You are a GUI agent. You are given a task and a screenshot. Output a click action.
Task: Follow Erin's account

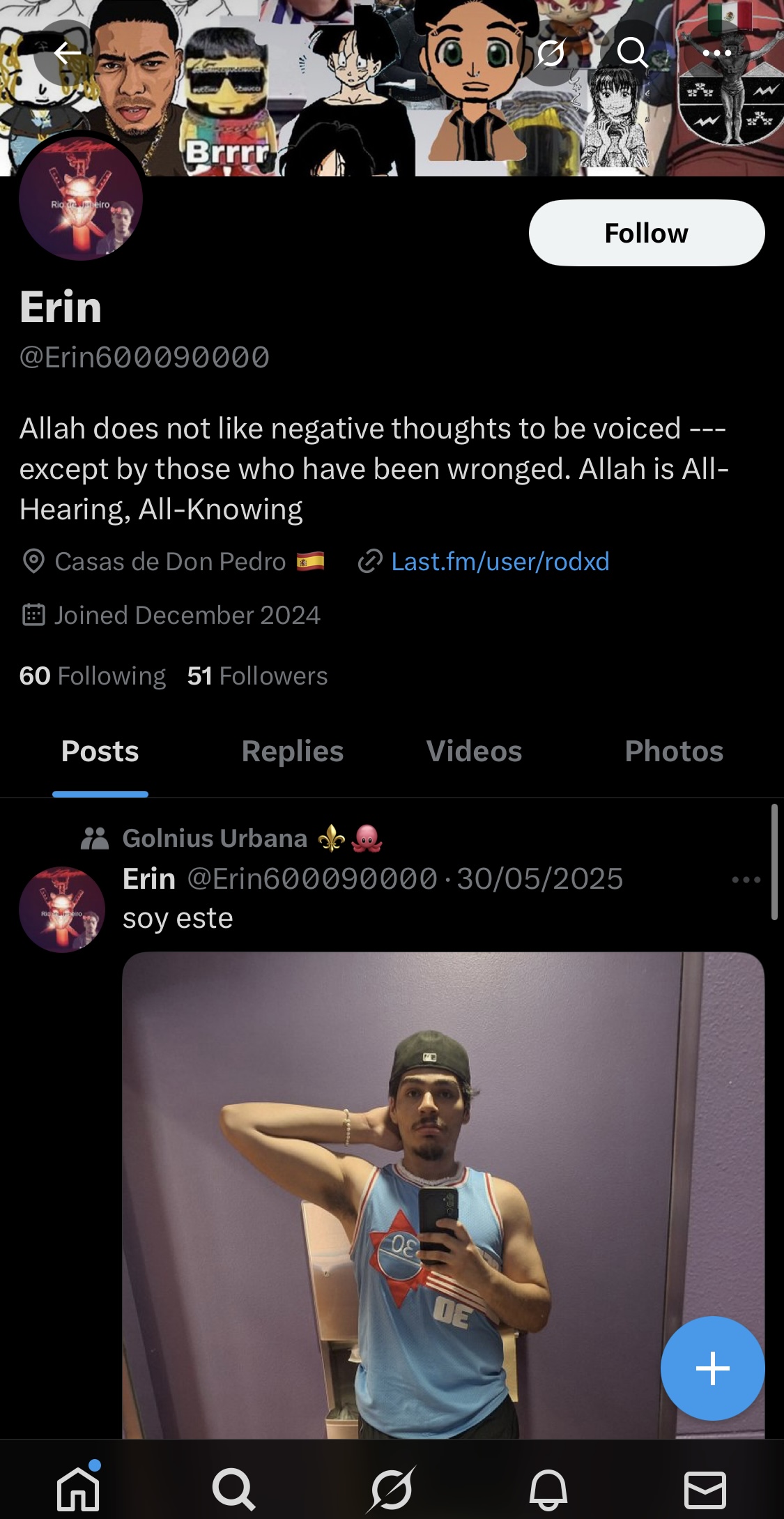646,233
